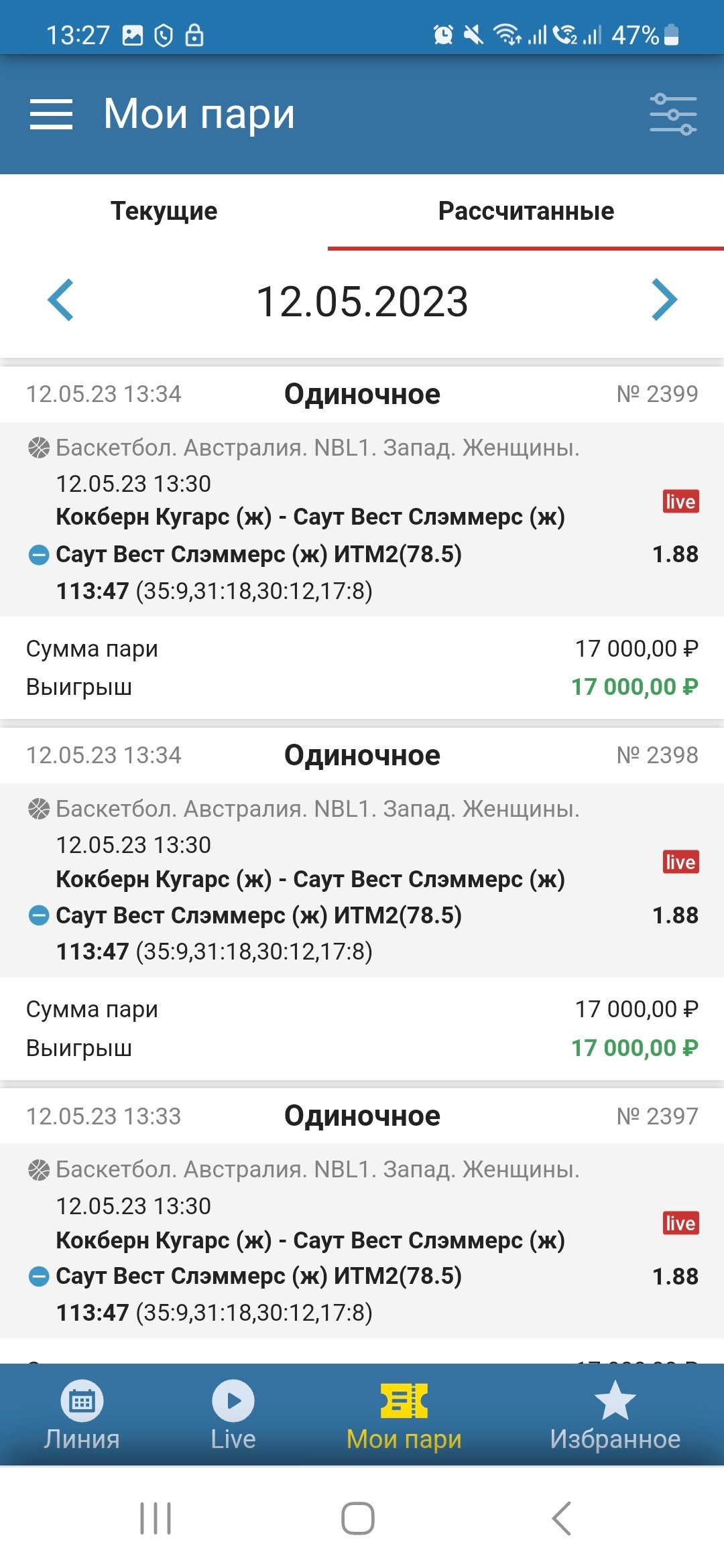Open the Live section

[x=233, y=1415]
